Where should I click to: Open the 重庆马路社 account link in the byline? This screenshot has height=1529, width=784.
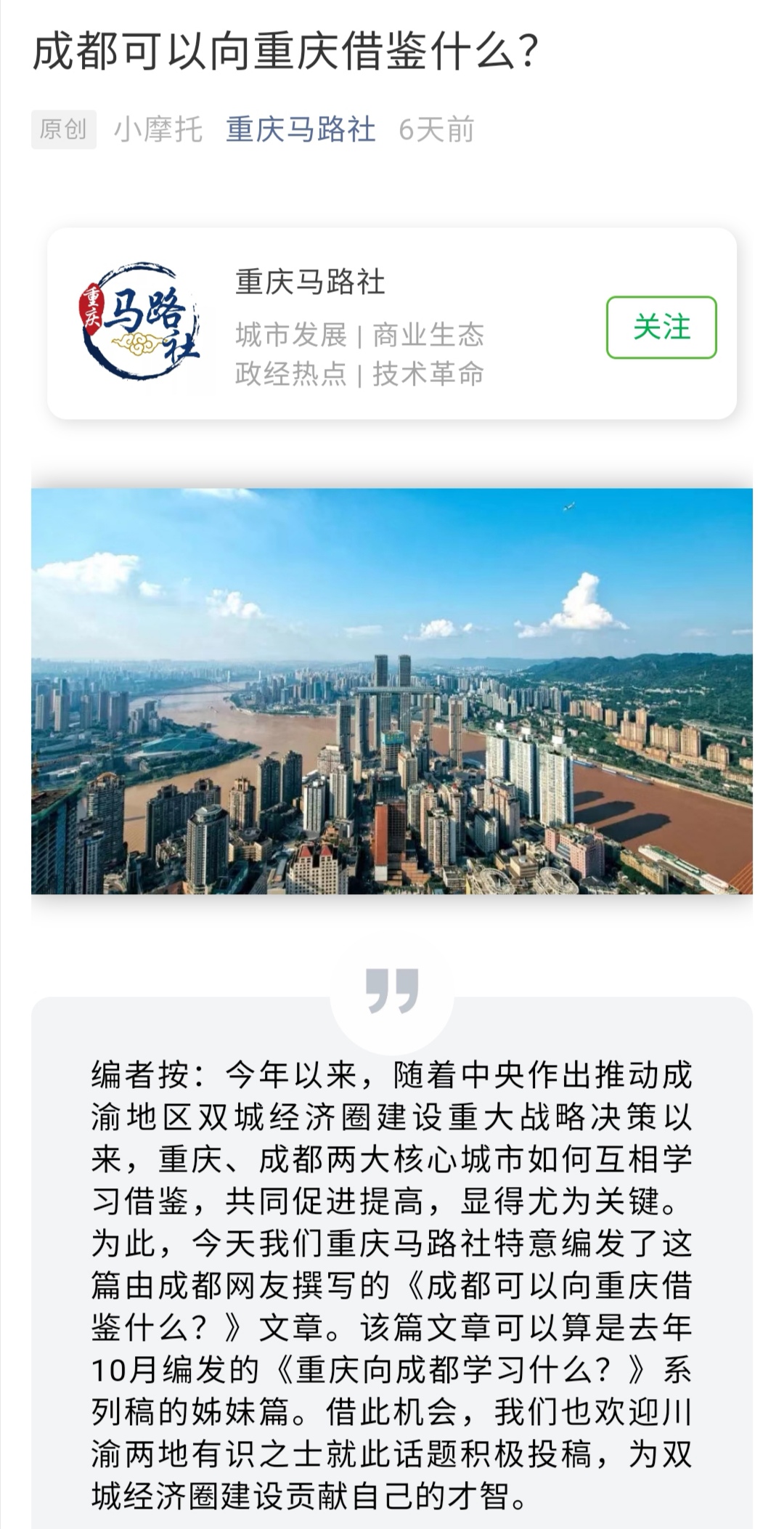[x=301, y=130]
